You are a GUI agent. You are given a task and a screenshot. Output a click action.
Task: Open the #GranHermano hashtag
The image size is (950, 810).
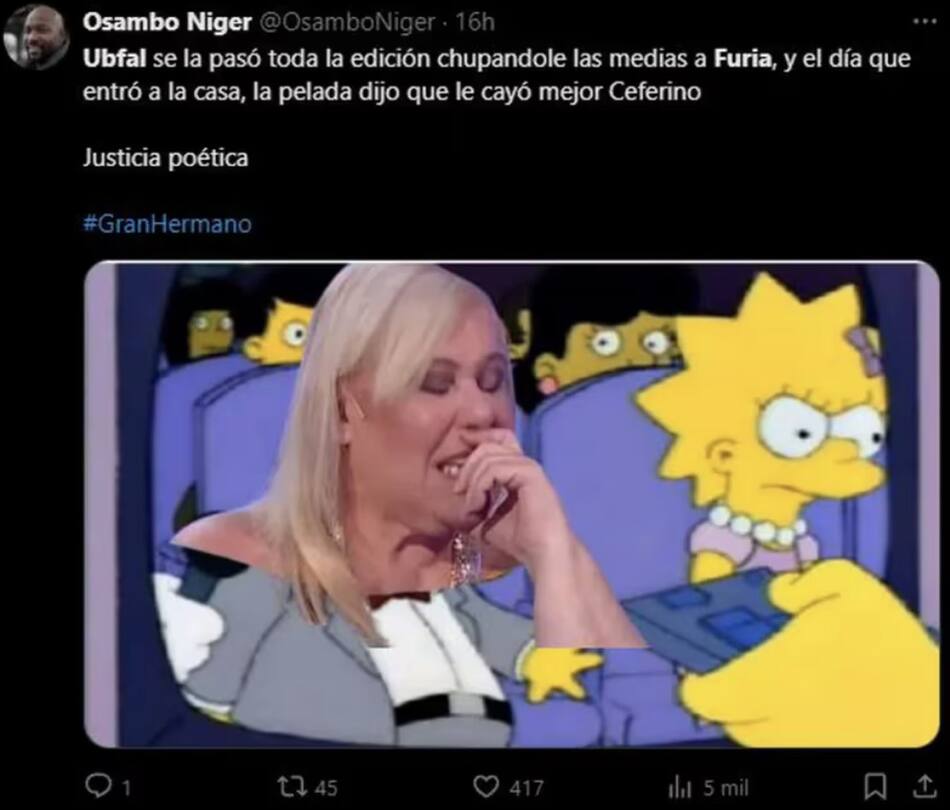point(166,224)
